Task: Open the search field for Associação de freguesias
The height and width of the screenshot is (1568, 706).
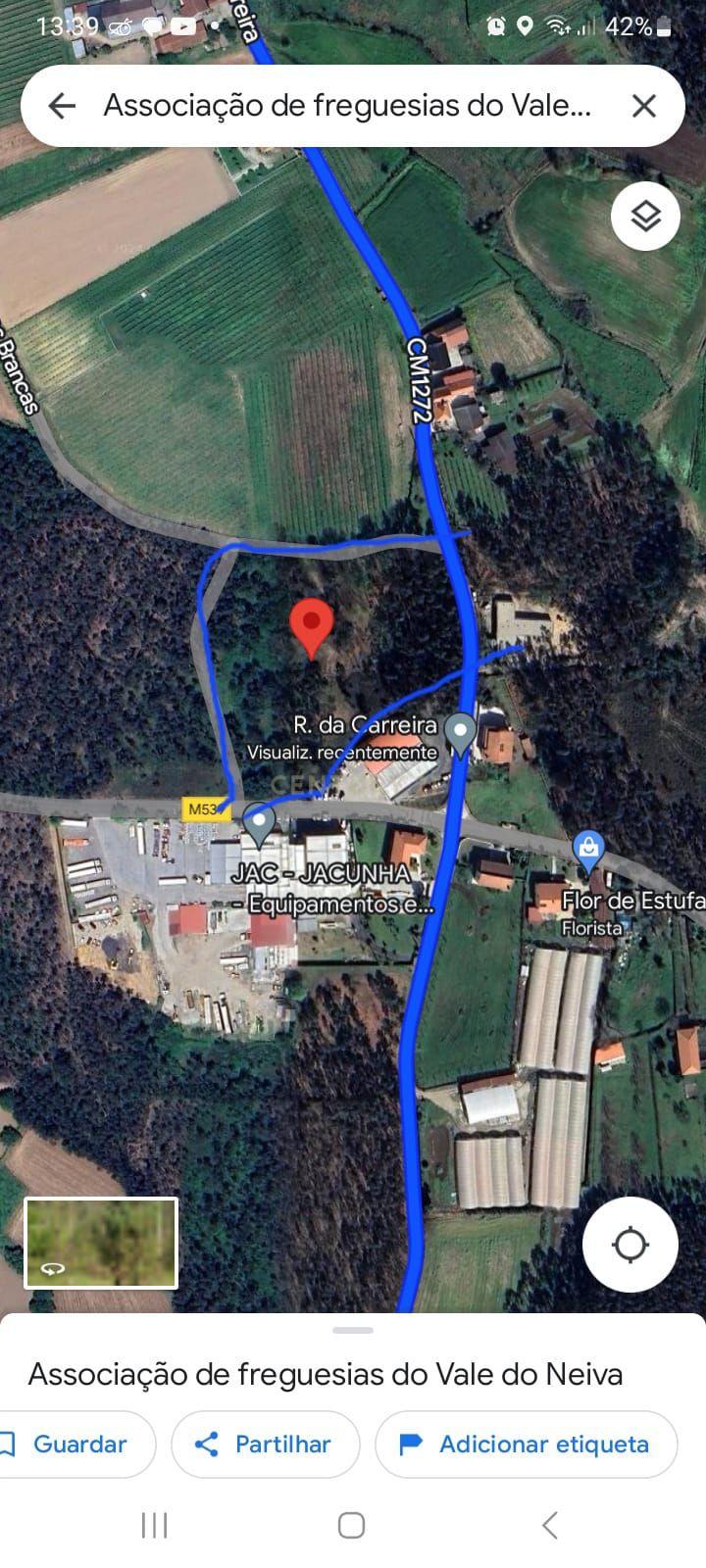Action: click(347, 106)
